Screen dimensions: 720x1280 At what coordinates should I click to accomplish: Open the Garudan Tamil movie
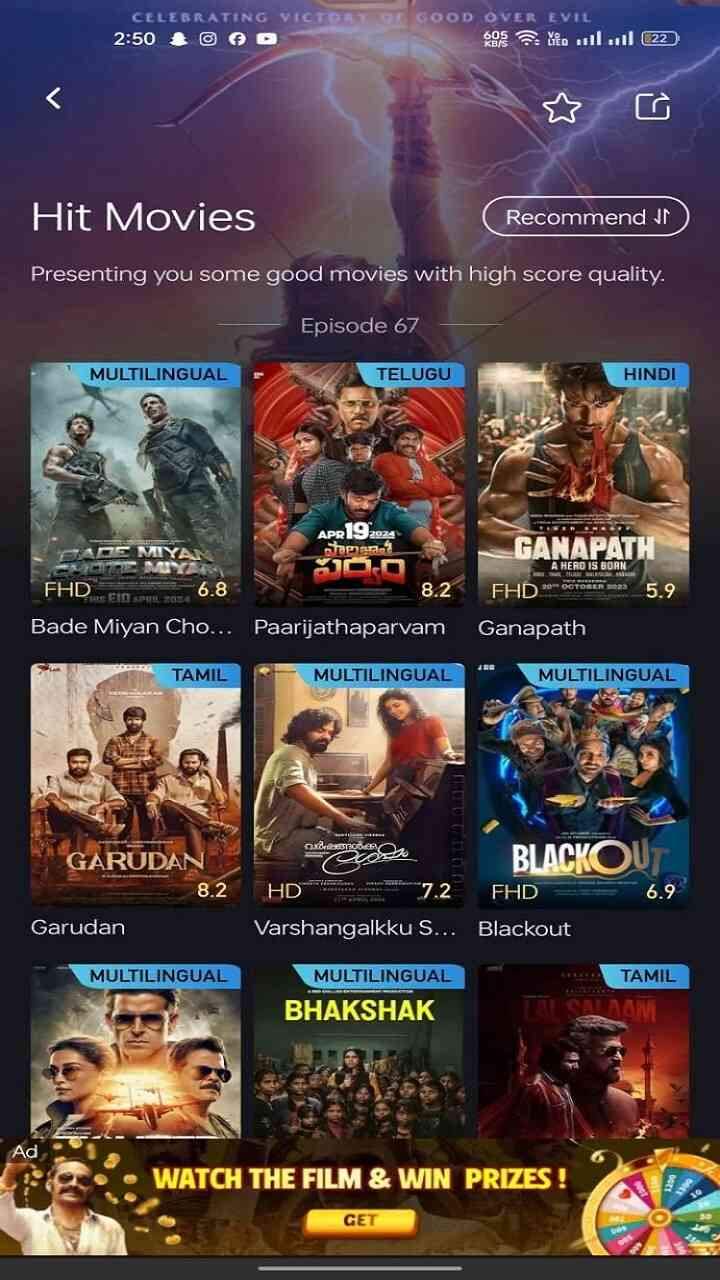pos(135,785)
